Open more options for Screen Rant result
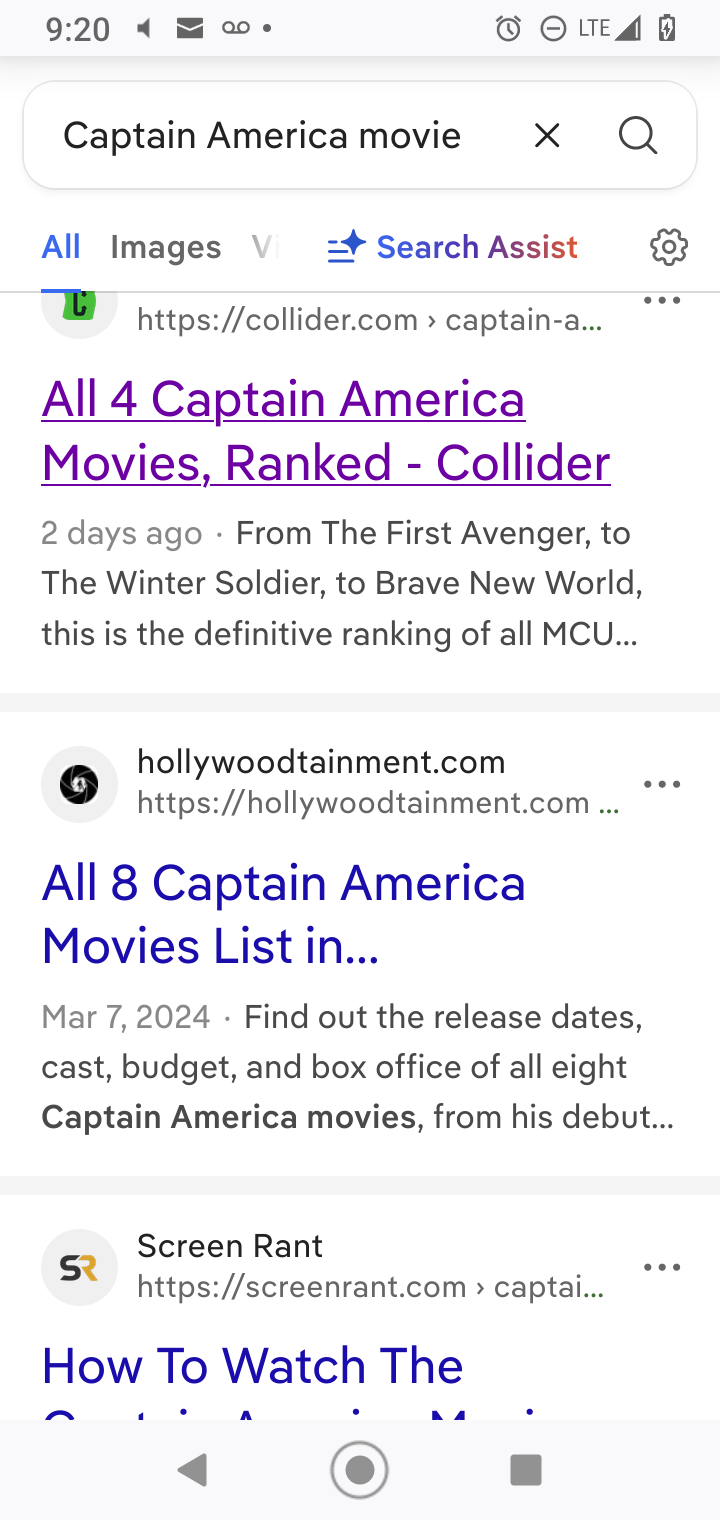 [662, 1267]
